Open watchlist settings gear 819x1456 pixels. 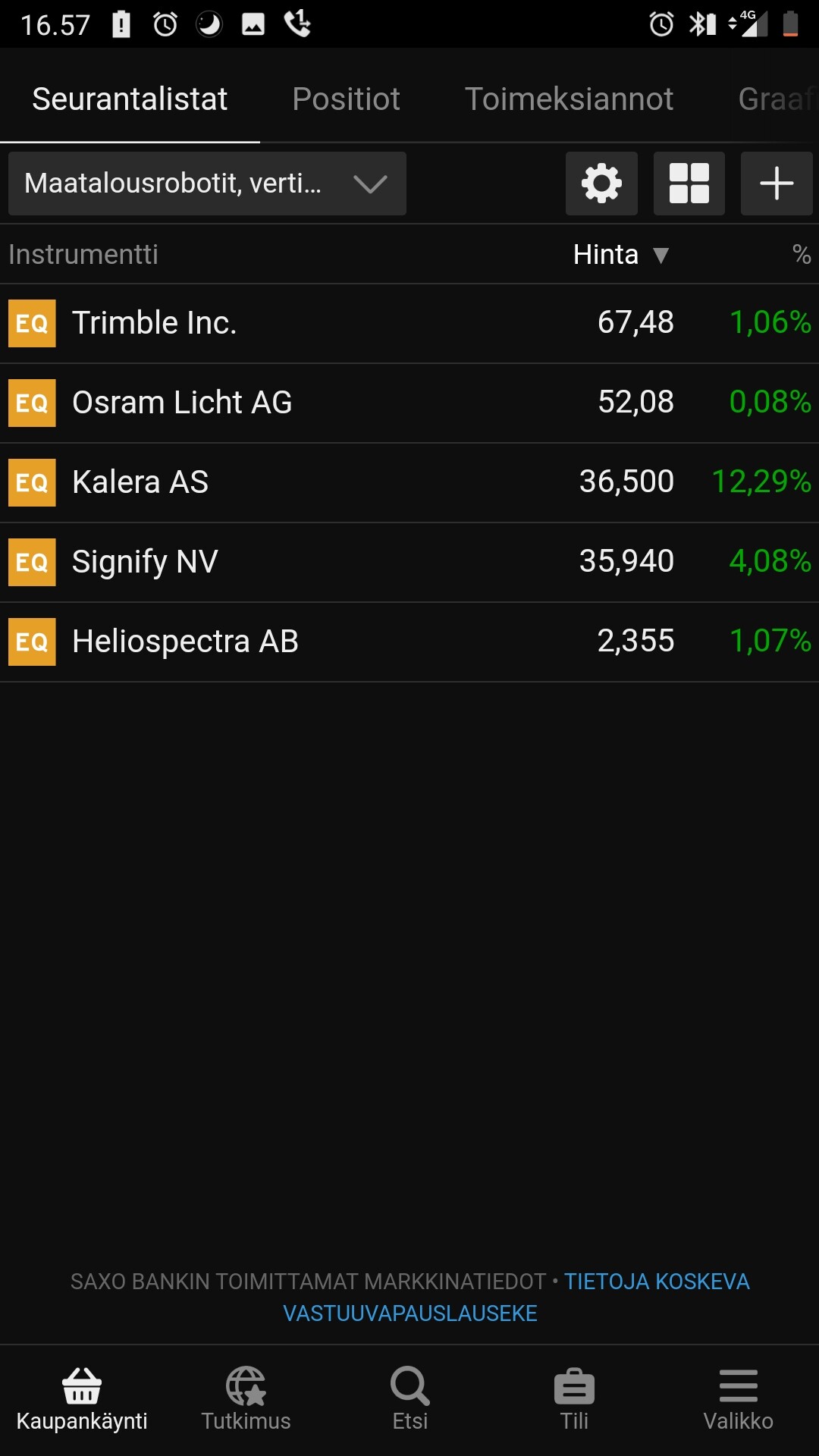(601, 184)
